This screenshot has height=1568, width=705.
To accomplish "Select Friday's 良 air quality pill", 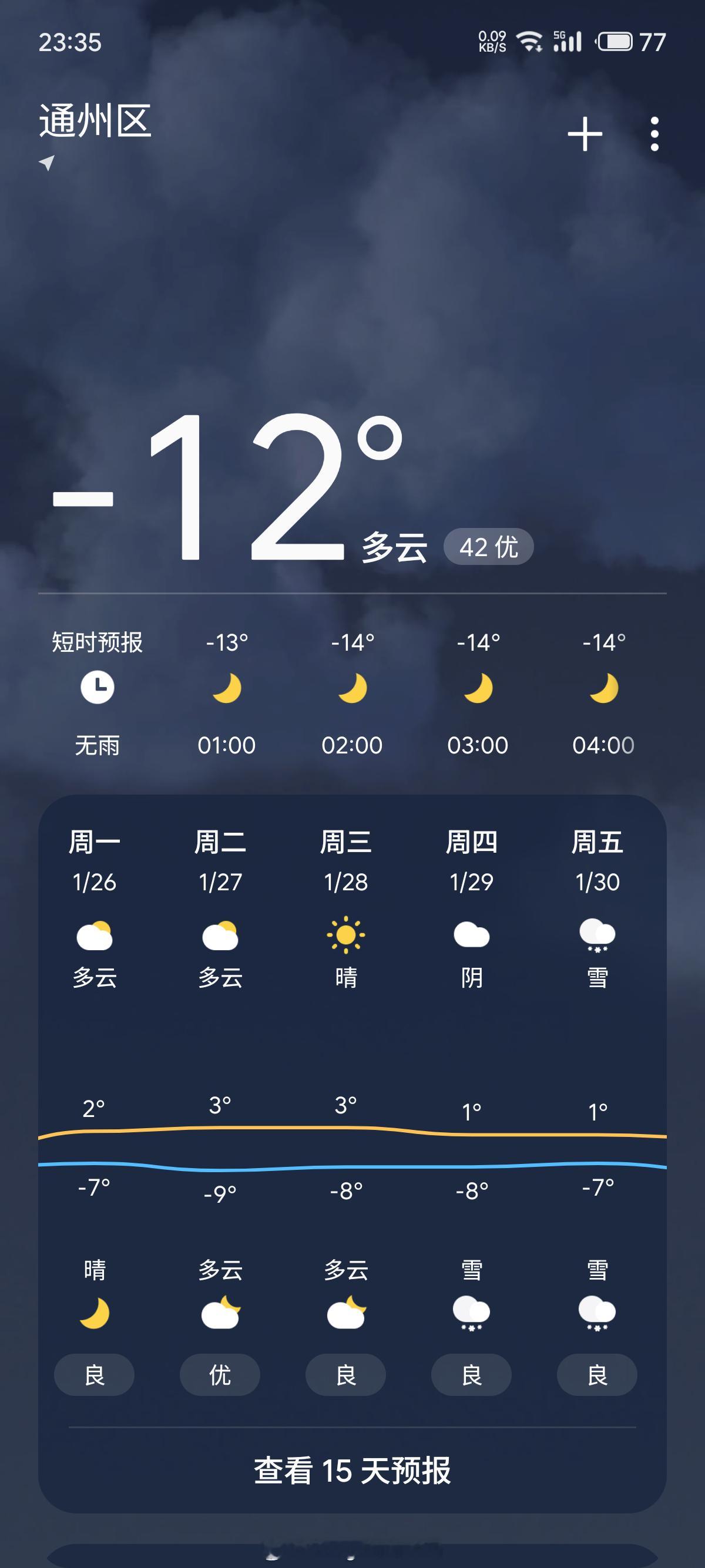I will [597, 1374].
